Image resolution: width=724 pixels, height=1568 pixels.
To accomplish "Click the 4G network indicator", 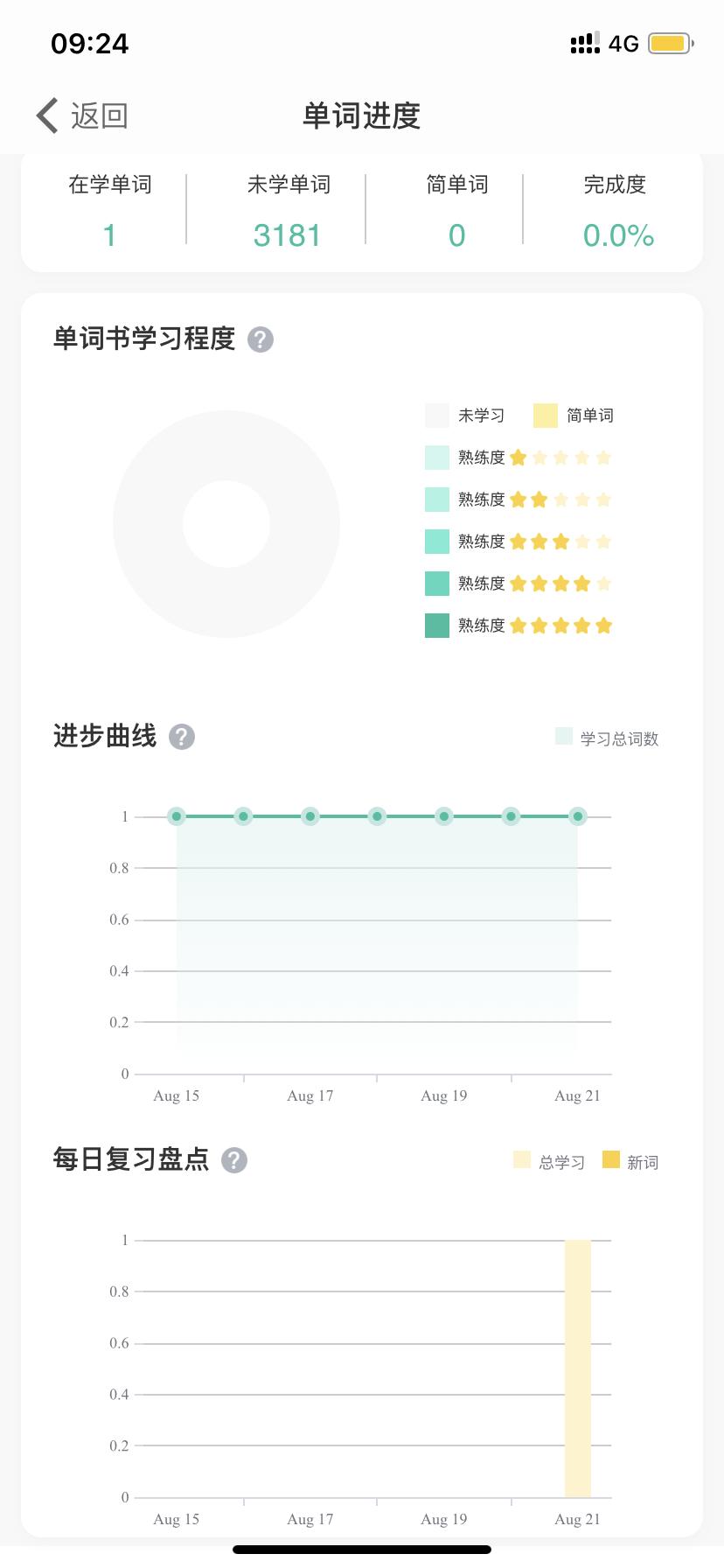I will [623, 43].
